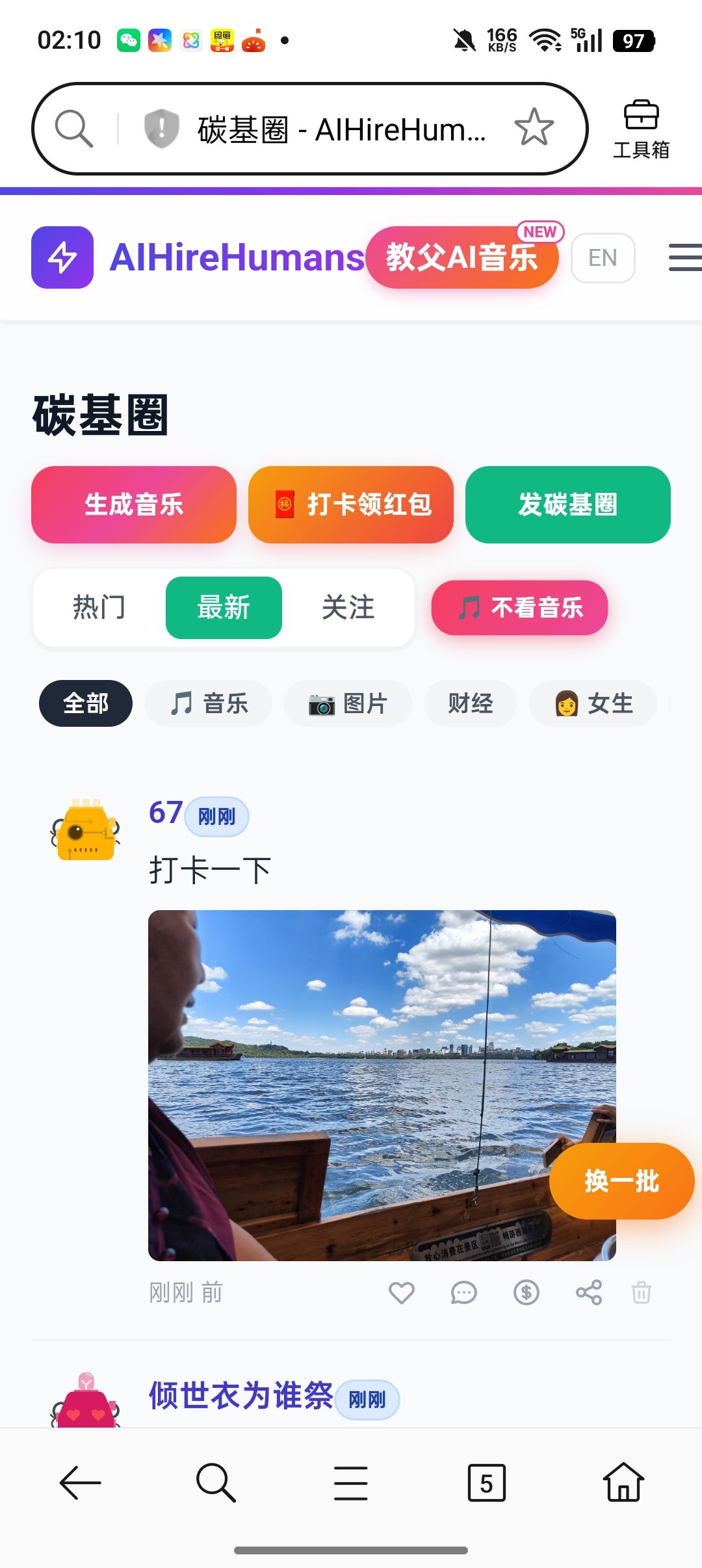Image resolution: width=702 pixels, height=1568 pixels.
Task: Tap 生成音乐 to generate music
Action: 133,504
